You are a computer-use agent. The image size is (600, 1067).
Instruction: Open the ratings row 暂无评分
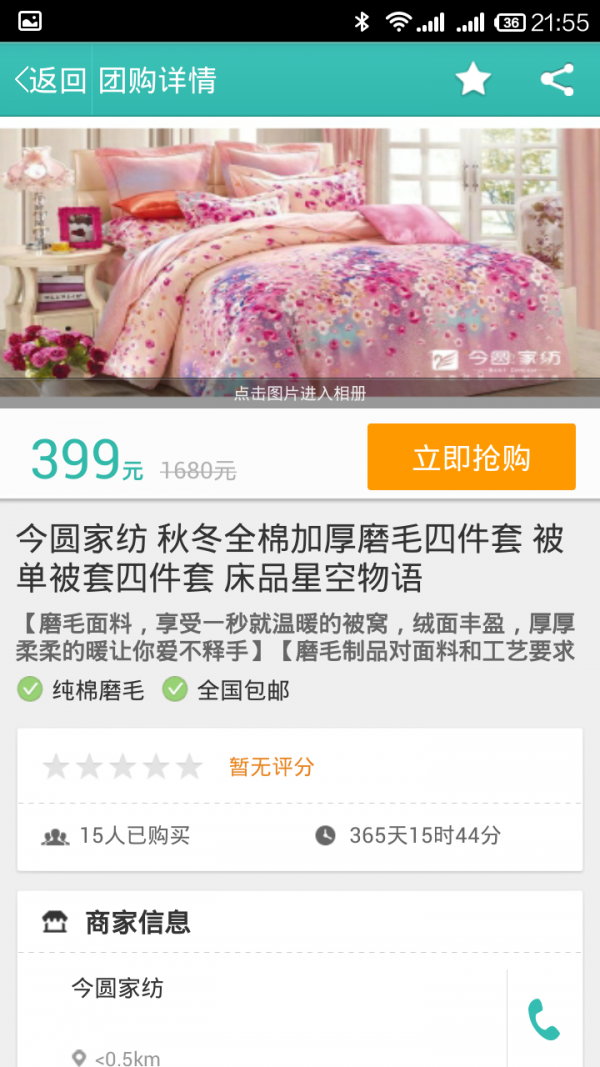pos(300,767)
